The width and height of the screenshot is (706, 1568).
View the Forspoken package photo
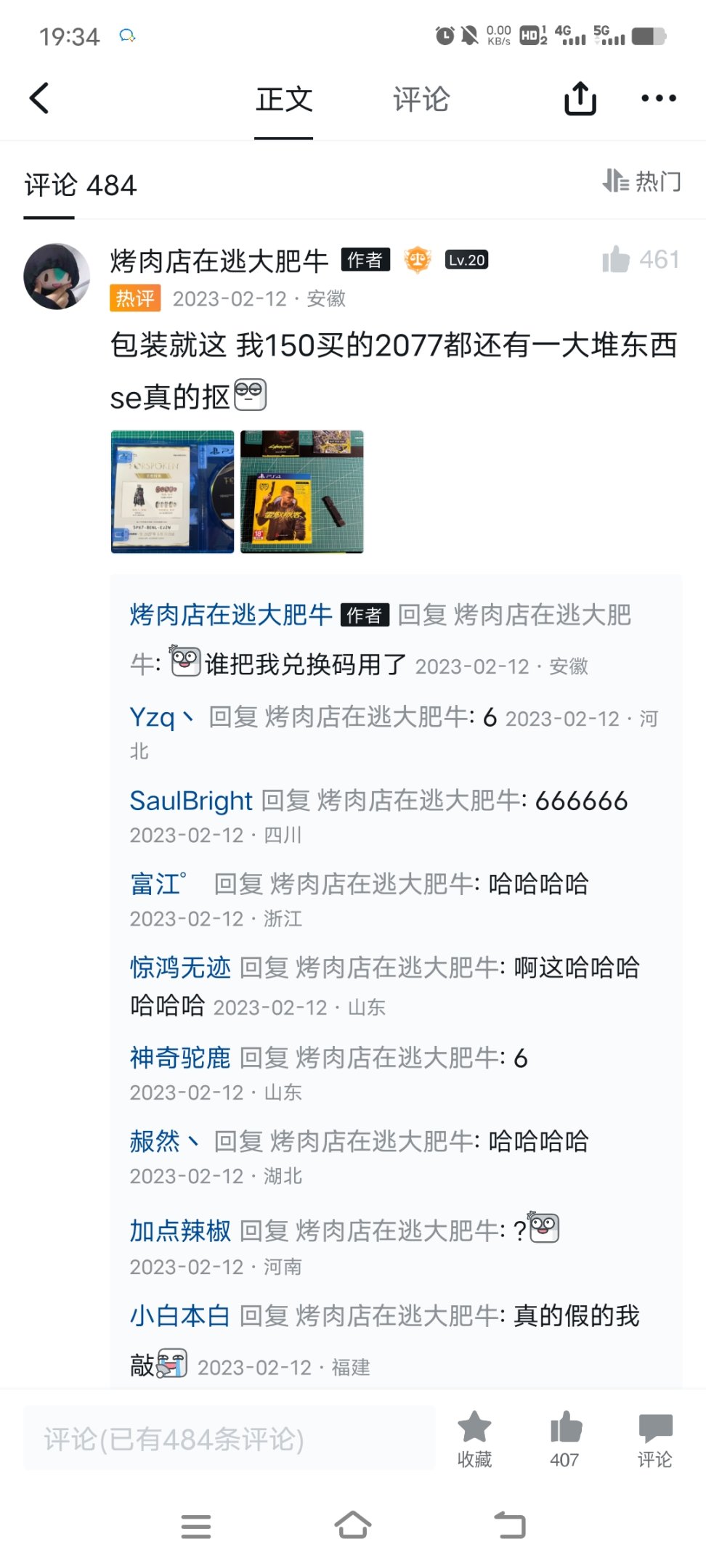[172, 492]
